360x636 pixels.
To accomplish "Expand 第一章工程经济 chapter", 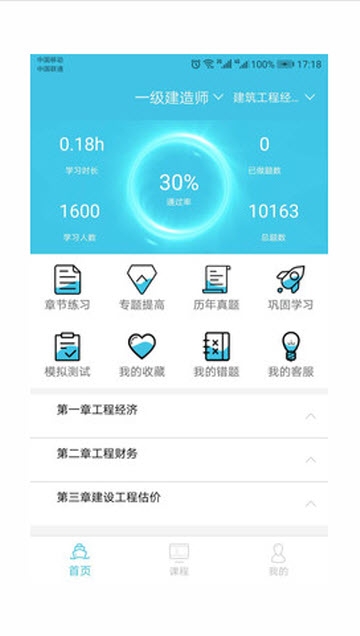I will pyautogui.click(x=179, y=416).
